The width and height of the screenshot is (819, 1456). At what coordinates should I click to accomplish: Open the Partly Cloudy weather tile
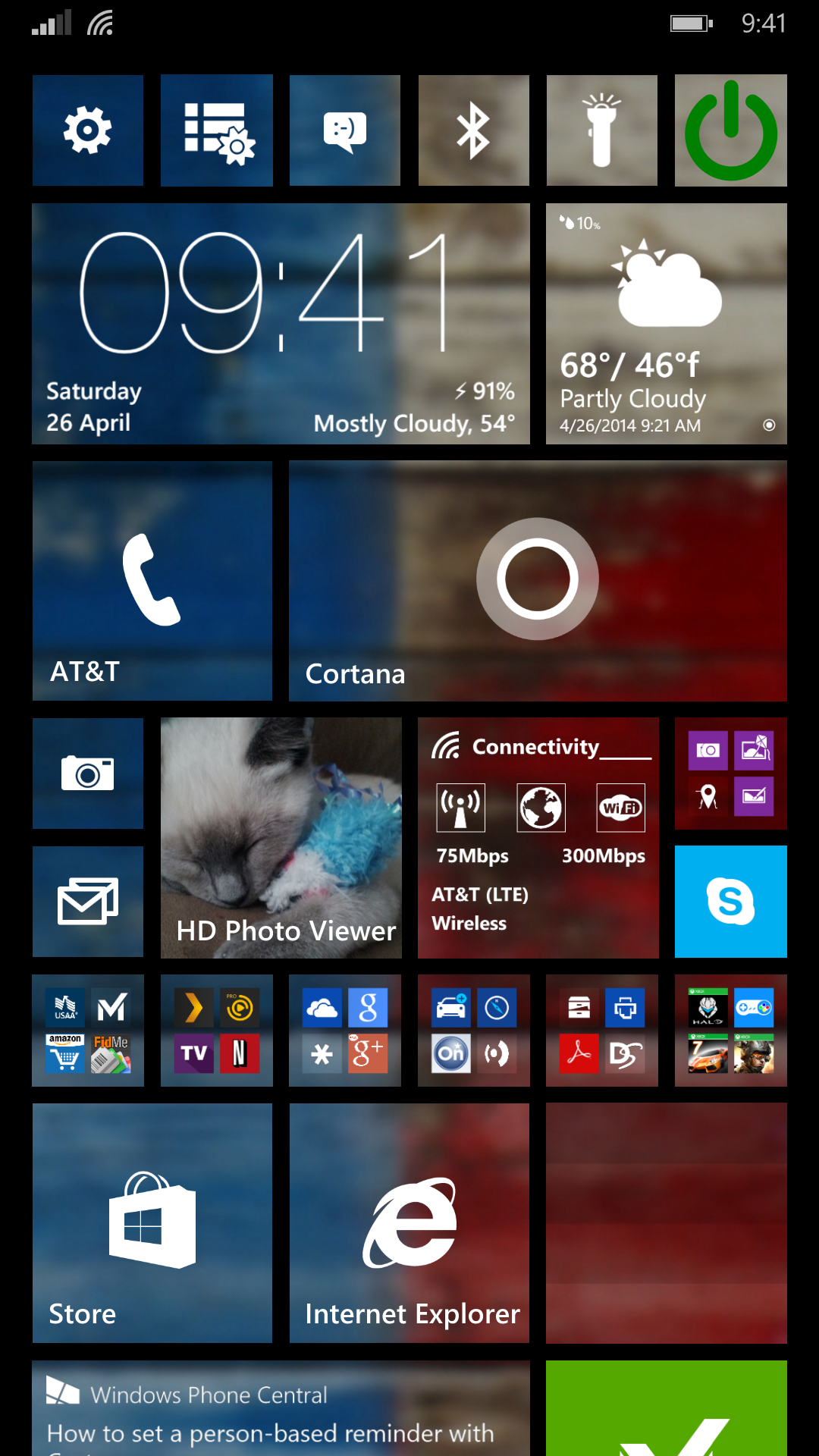pos(666,324)
